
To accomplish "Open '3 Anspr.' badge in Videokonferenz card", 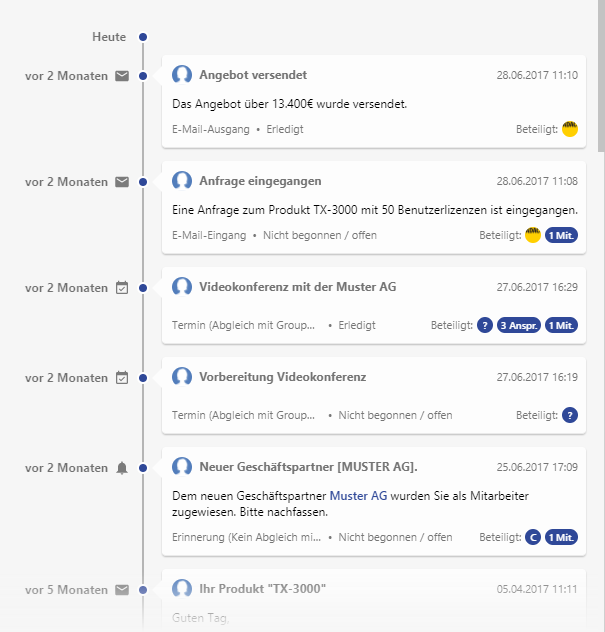I will click(x=519, y=325).
